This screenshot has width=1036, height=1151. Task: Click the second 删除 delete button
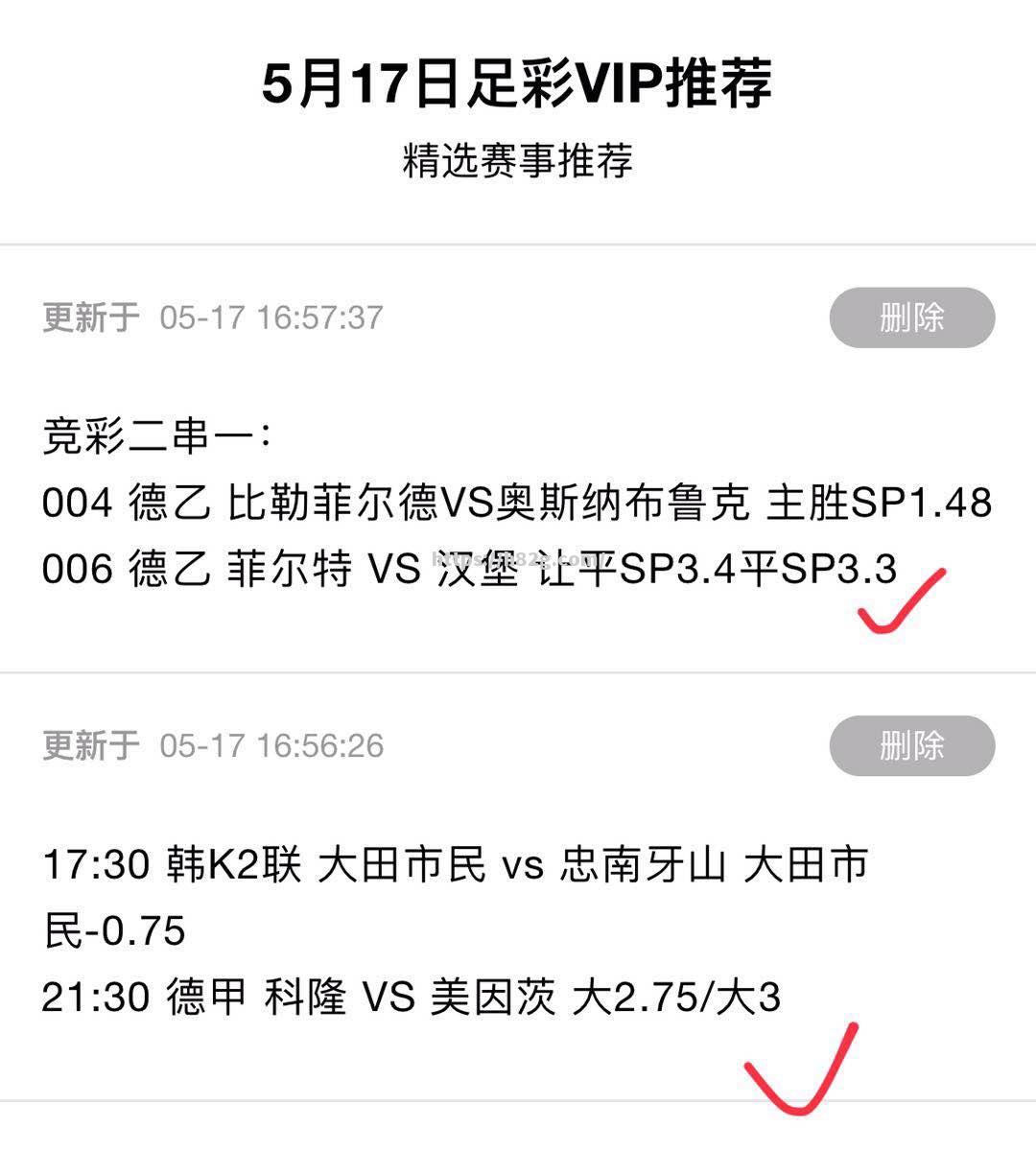pyautogui.click(x=912, y=745)
